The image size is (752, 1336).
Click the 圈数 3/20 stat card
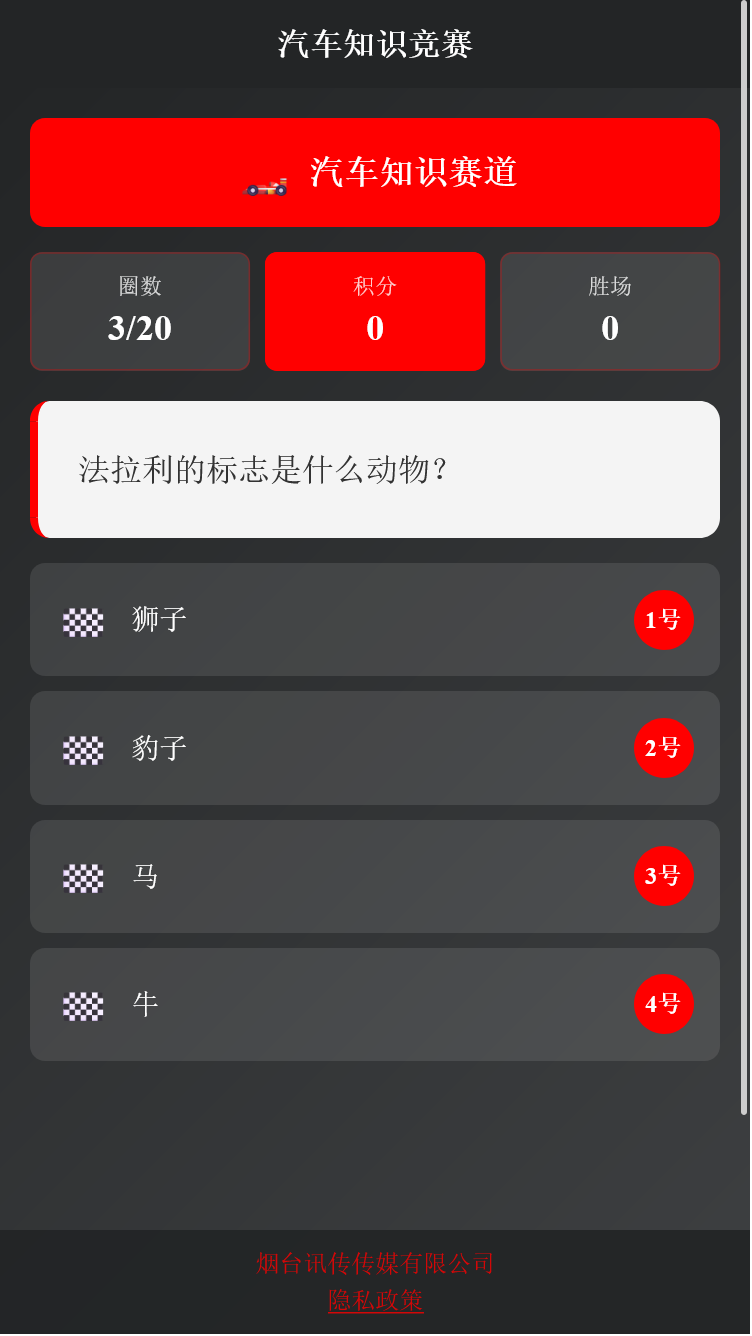point(140,311)
